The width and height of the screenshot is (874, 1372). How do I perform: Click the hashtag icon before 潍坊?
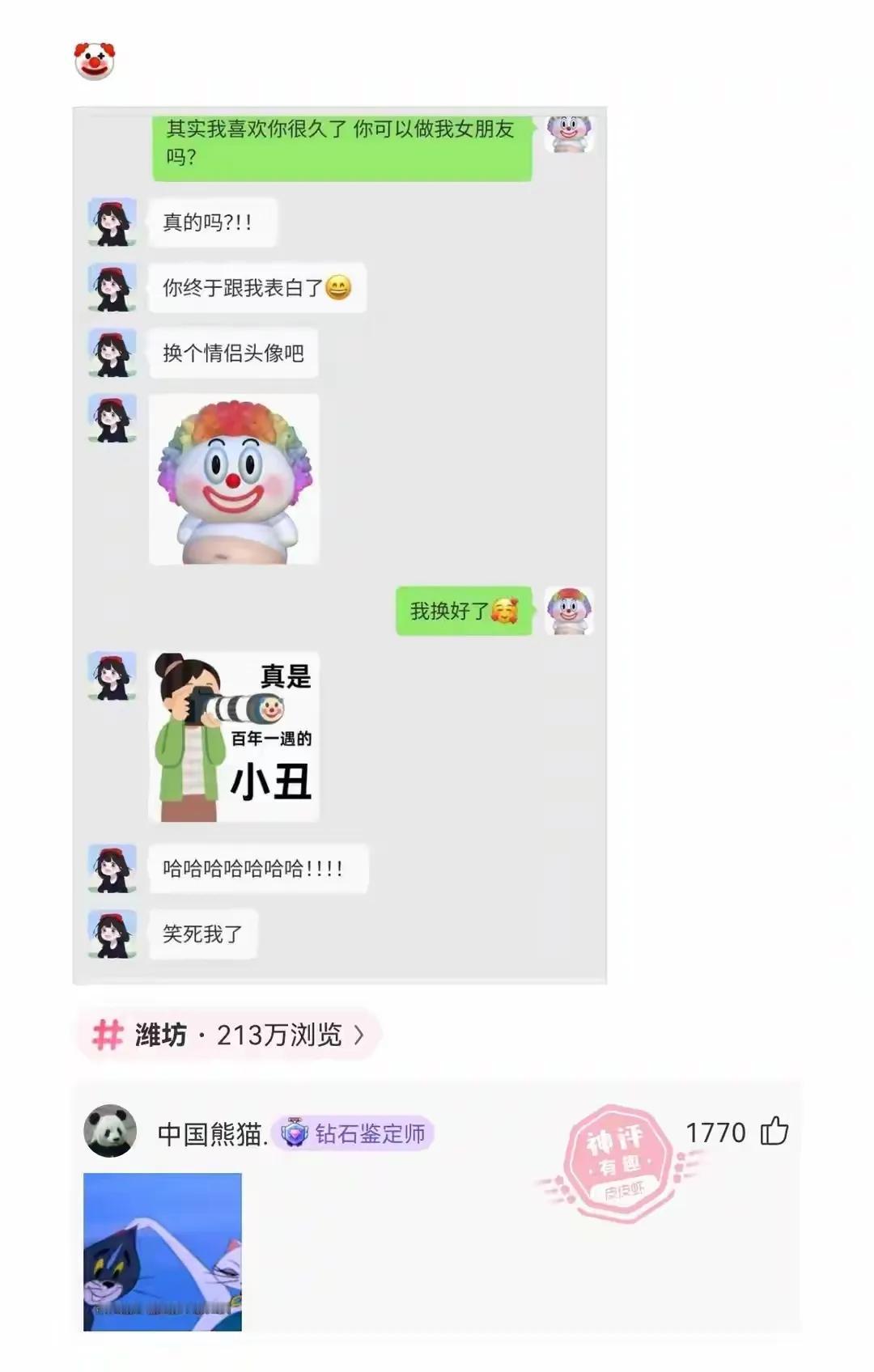108,1034
